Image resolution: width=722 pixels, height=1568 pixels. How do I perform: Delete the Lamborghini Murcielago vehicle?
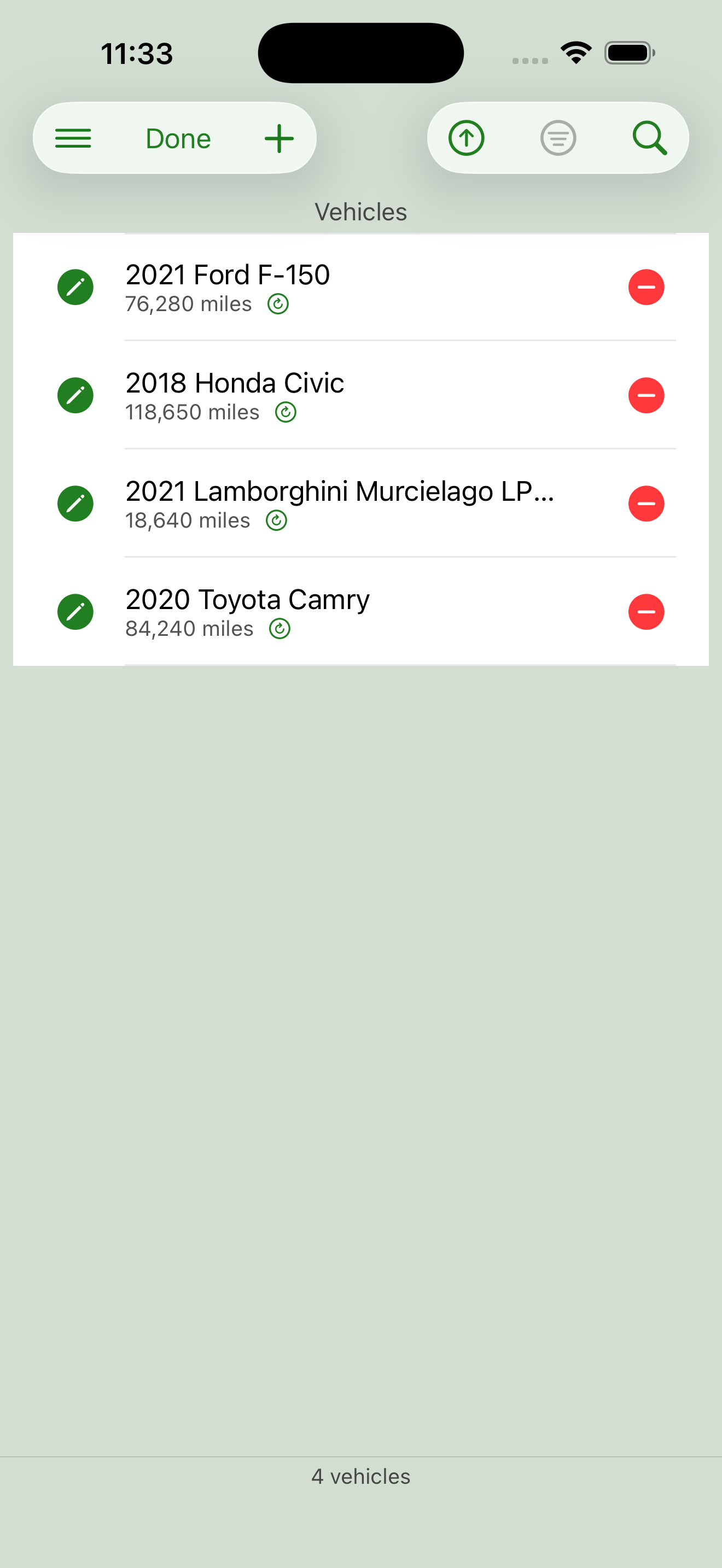coord(646,504)
